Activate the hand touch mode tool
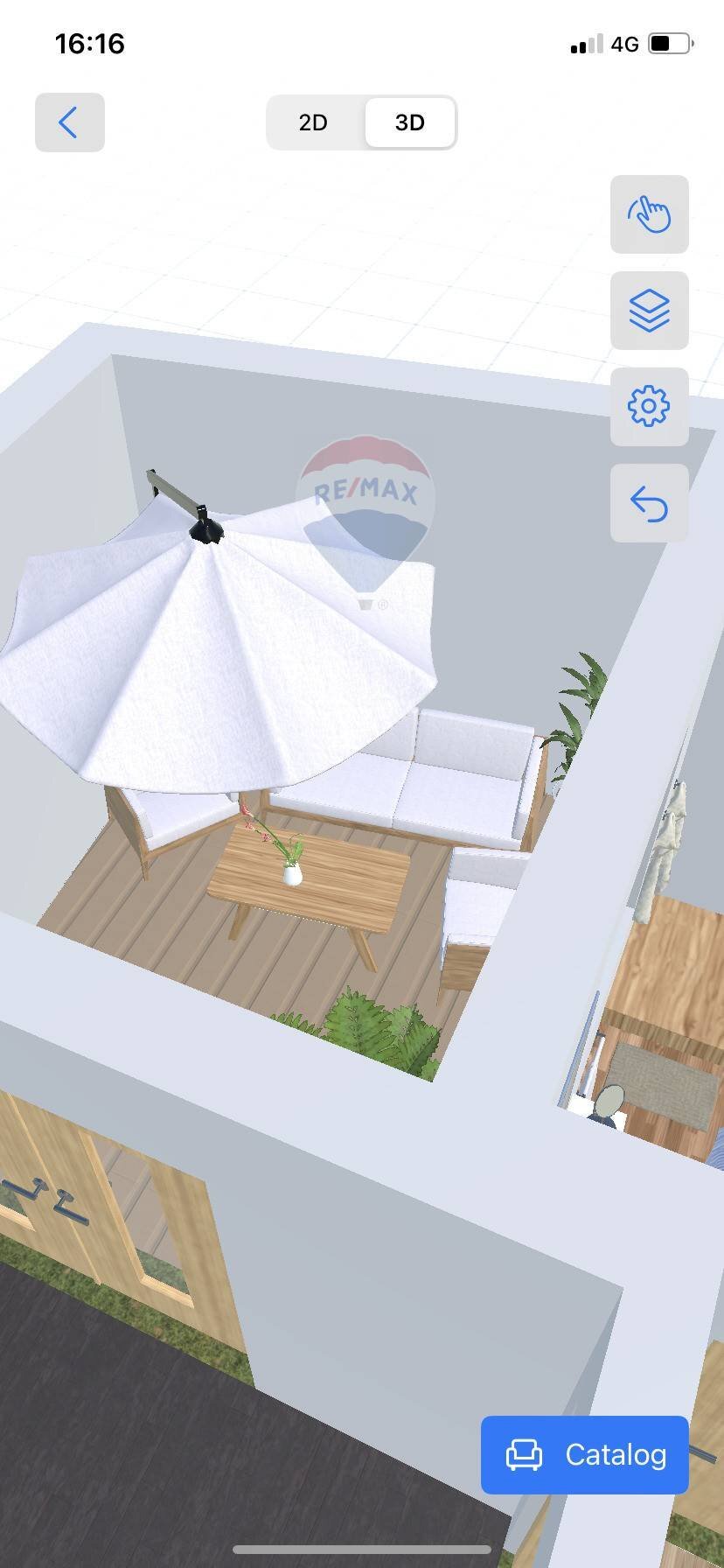Image resolution: width=724 pixels, height=1568 pixels. point(649,214)
